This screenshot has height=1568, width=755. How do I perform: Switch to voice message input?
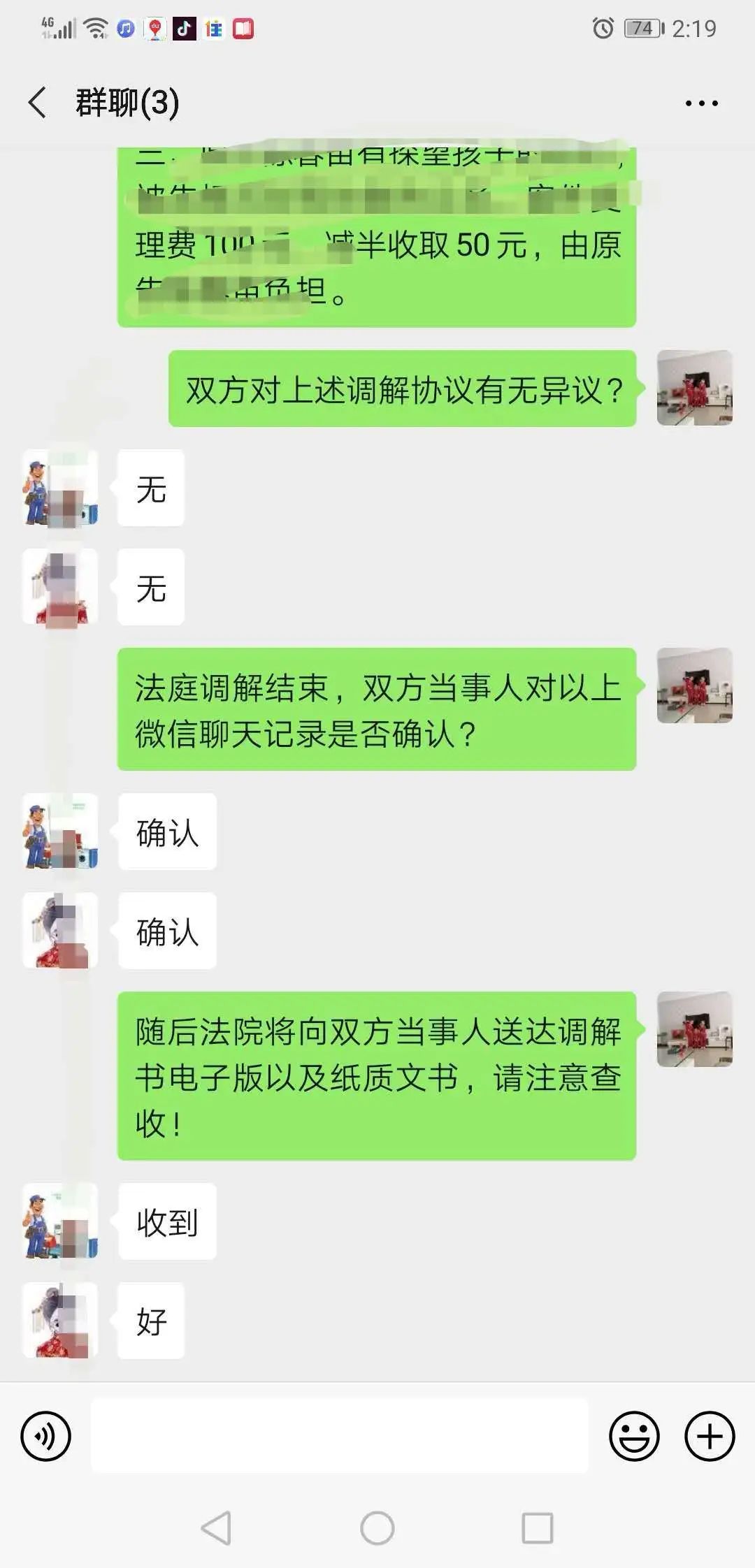point(46,1437)
